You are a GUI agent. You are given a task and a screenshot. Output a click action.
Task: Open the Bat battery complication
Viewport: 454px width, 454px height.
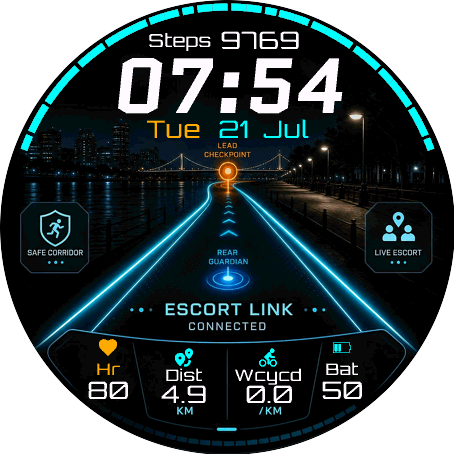(342, 371)
